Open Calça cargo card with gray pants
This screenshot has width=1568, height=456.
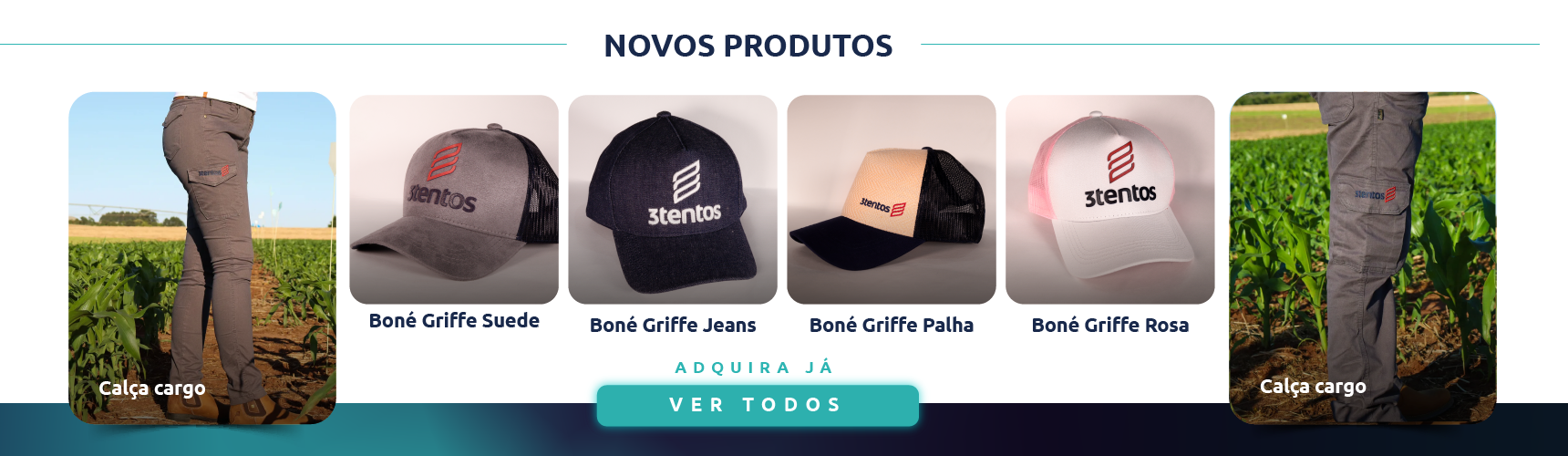(1363, 257)
